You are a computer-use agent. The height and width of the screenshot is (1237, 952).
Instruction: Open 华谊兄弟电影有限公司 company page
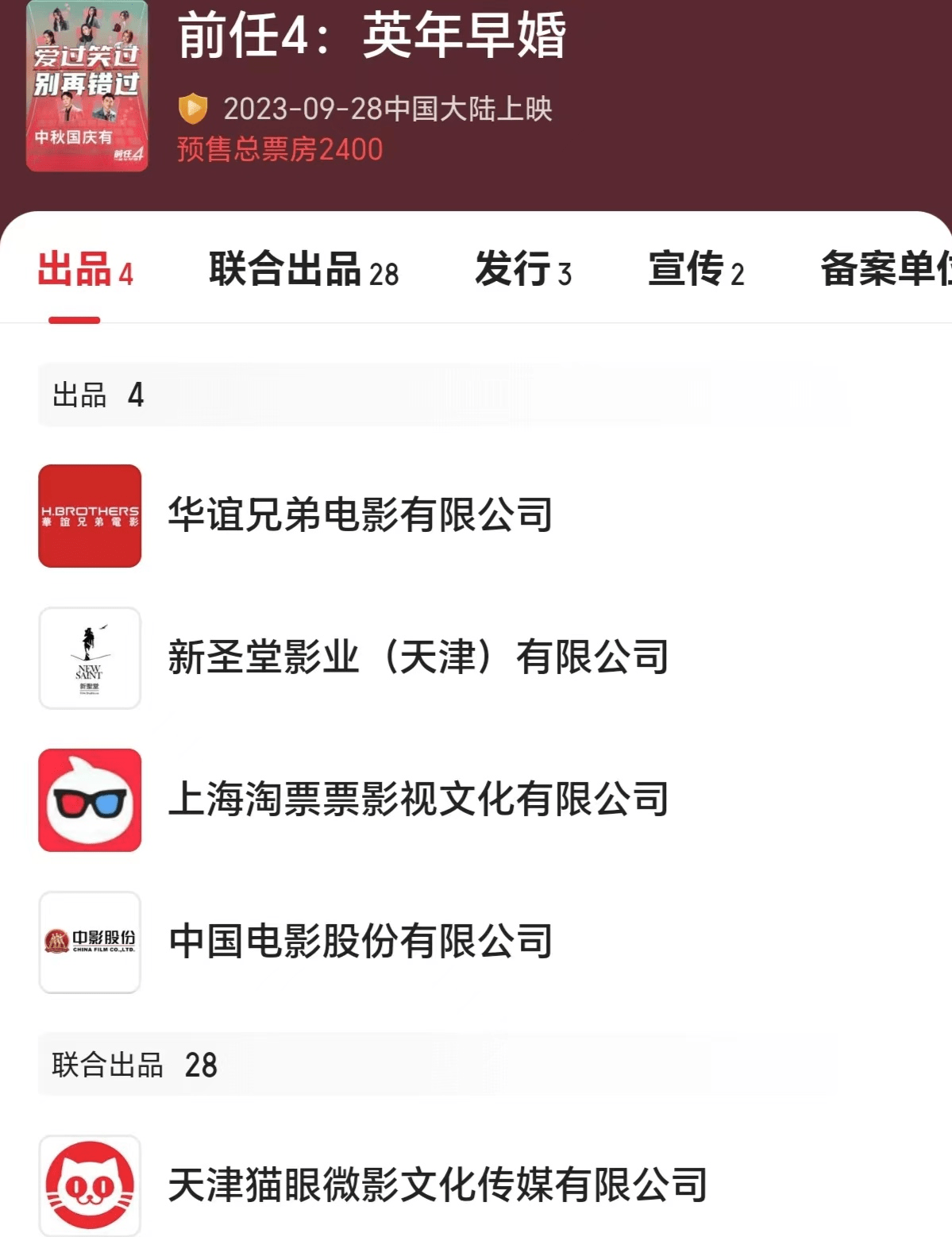pyautogui.click(x=360, y=515)
